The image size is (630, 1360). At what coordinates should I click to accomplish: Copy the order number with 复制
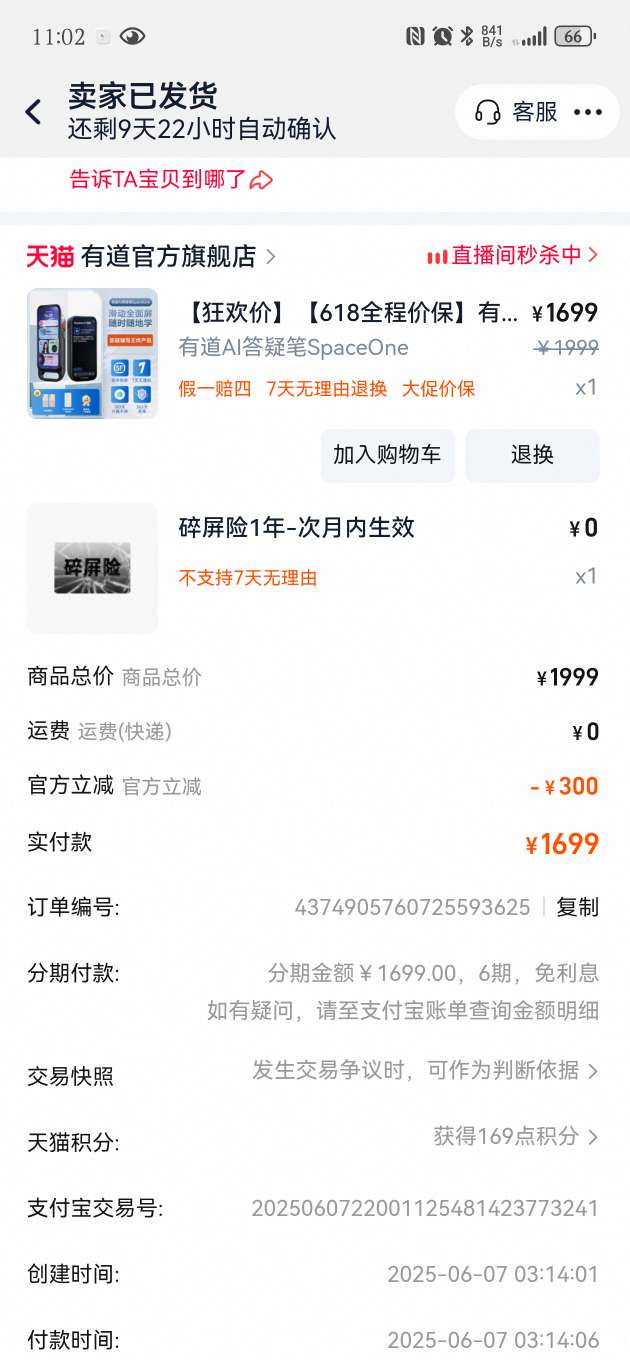click(577, 907)
